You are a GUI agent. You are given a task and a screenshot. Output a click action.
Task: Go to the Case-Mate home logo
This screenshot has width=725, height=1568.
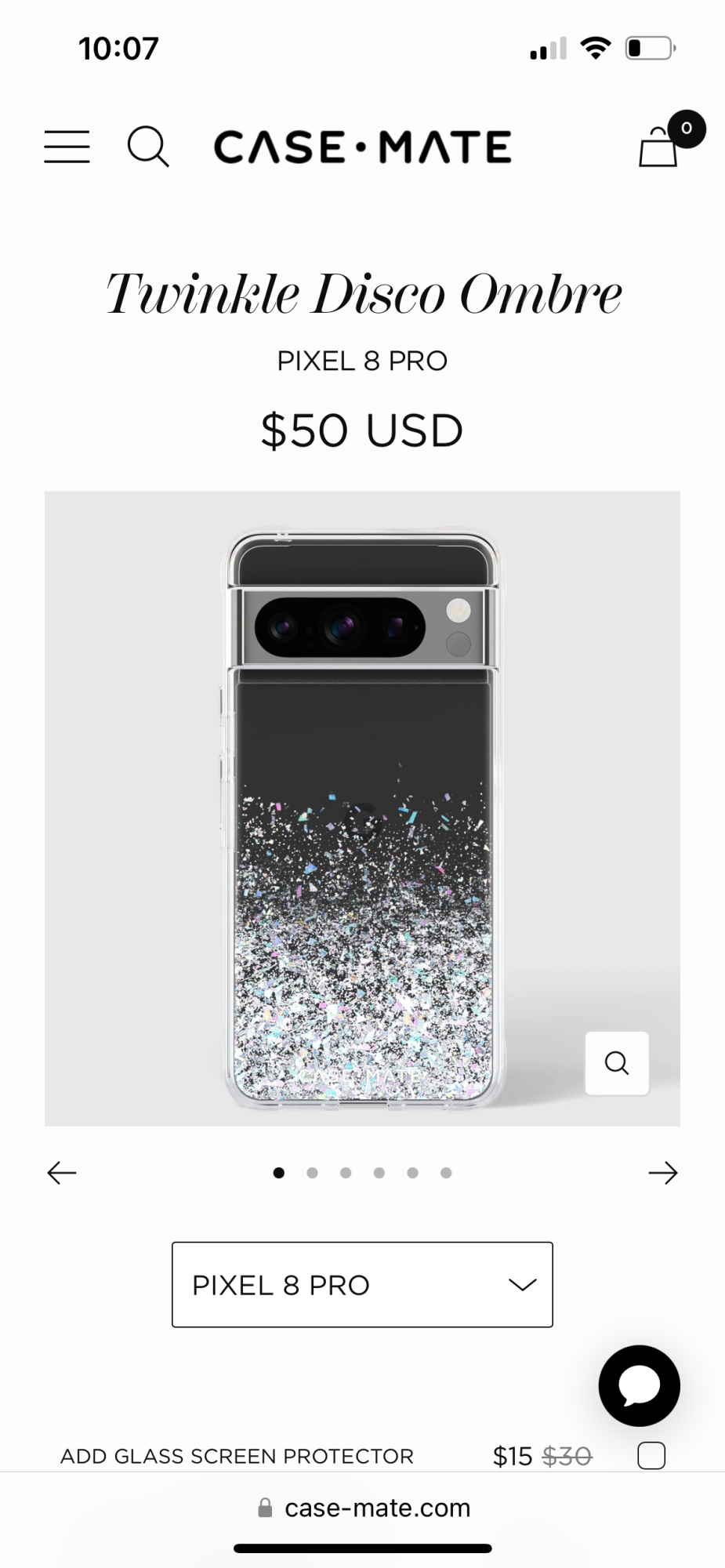coord(362,147)
